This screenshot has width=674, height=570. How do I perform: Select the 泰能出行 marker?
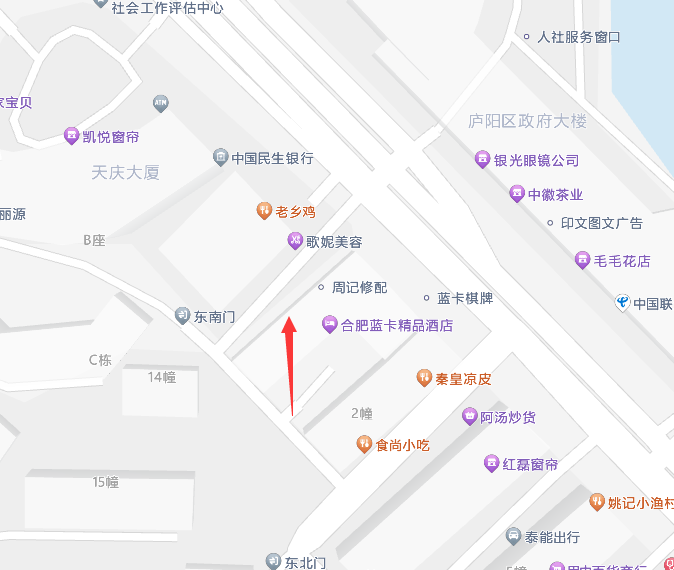coord(513,536)
